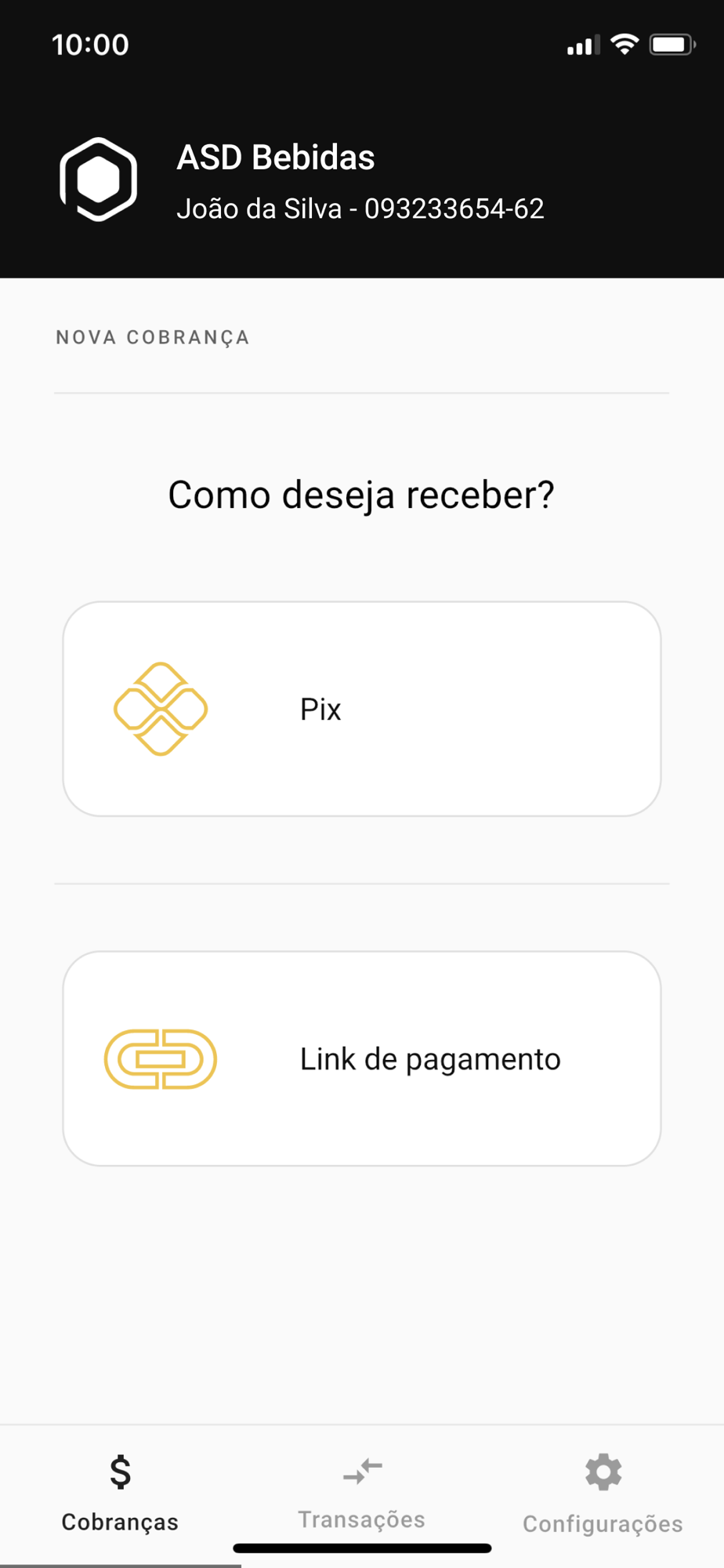Go to the Cobranças tab
Screen dimensions: 724x1568
click(x=121, y=1495)
